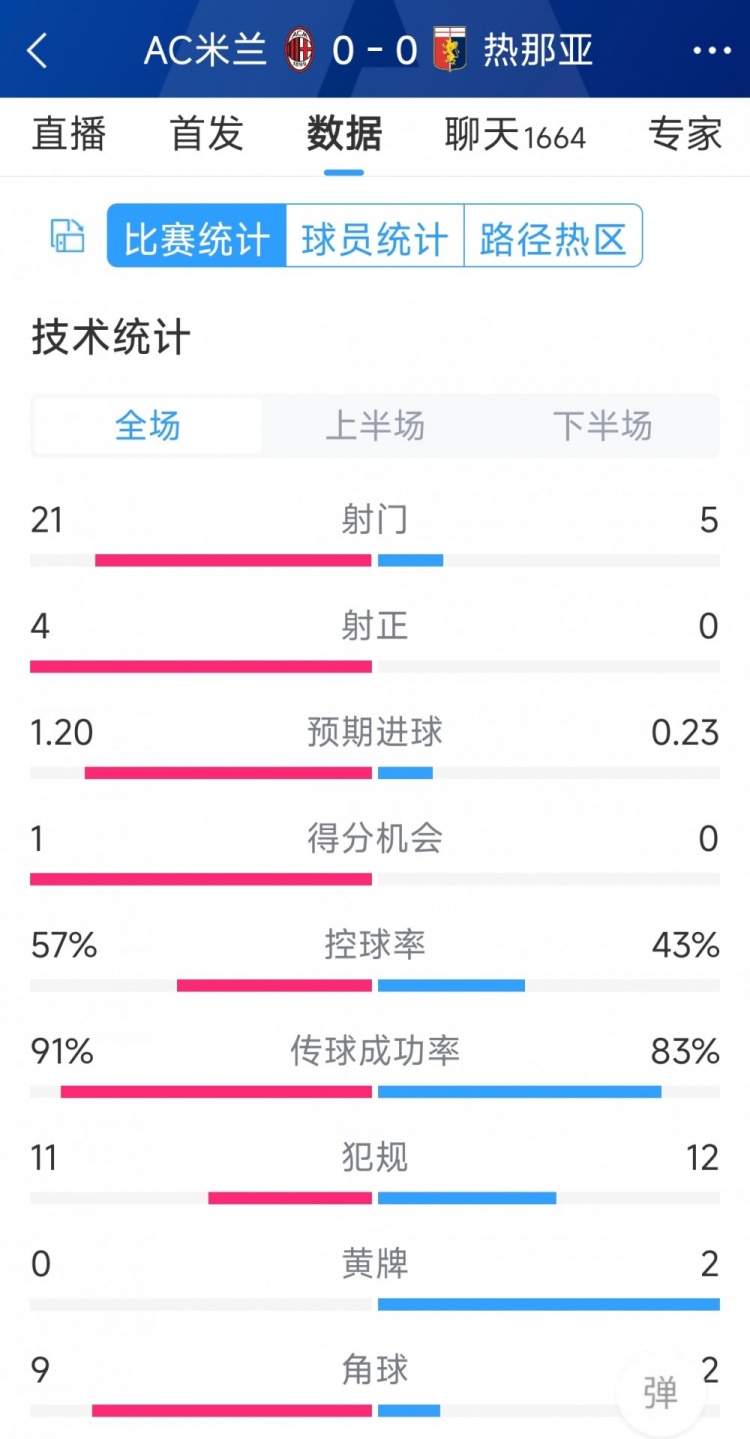
Task: Click the stats card icon beside 比赛统计
Action: [x=66, y=236]
